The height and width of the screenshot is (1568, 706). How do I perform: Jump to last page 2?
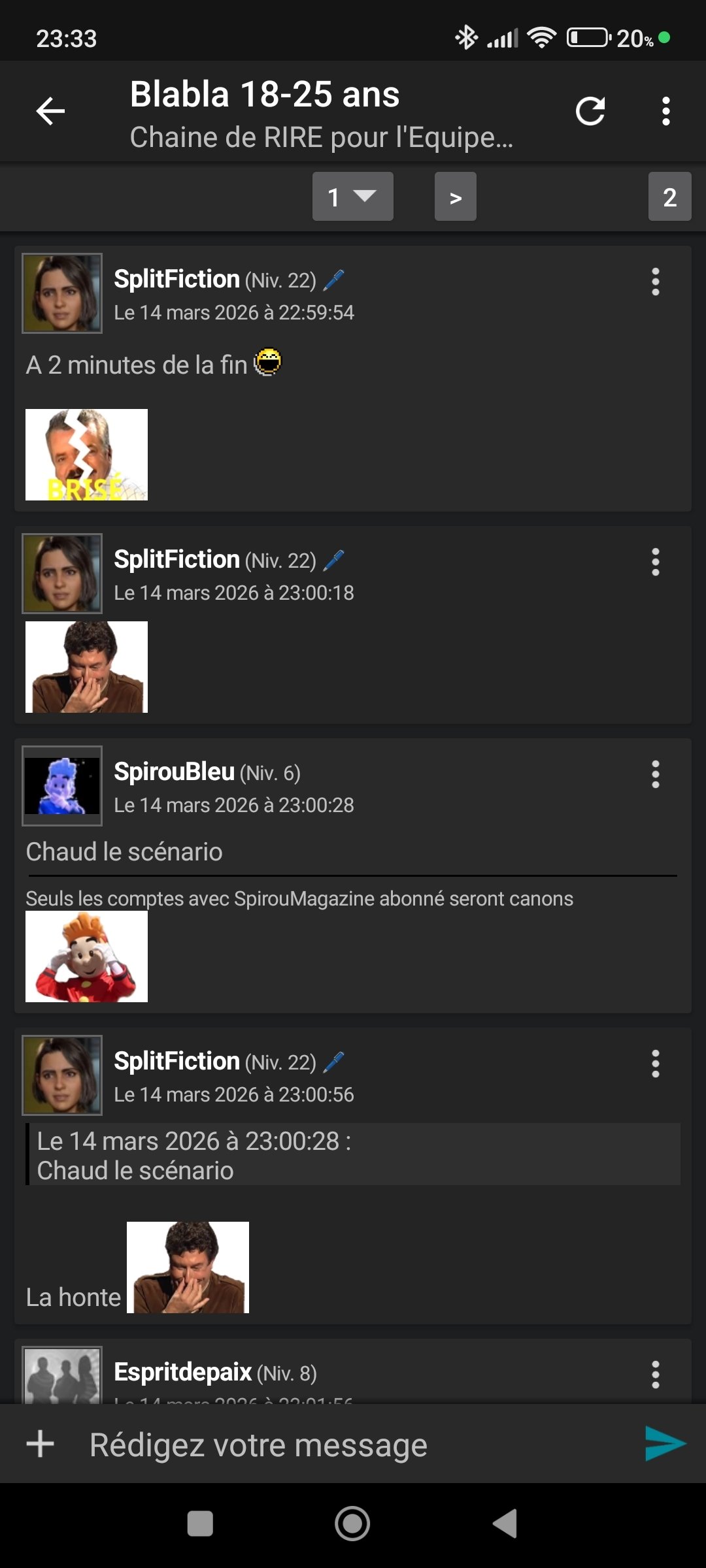(x=669, y=197)
